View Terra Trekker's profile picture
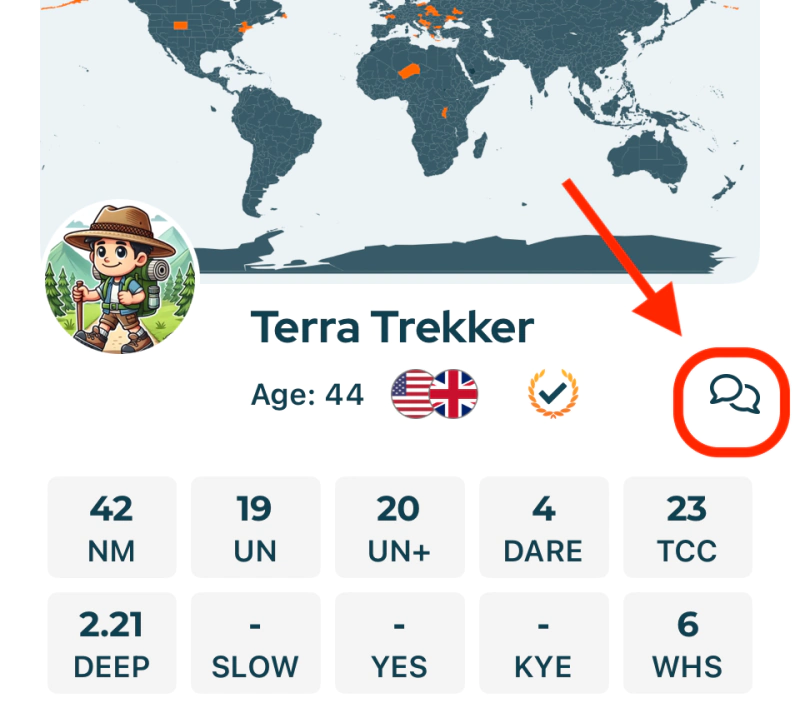This screenshot has height=718, width=800. click(120, 277)
